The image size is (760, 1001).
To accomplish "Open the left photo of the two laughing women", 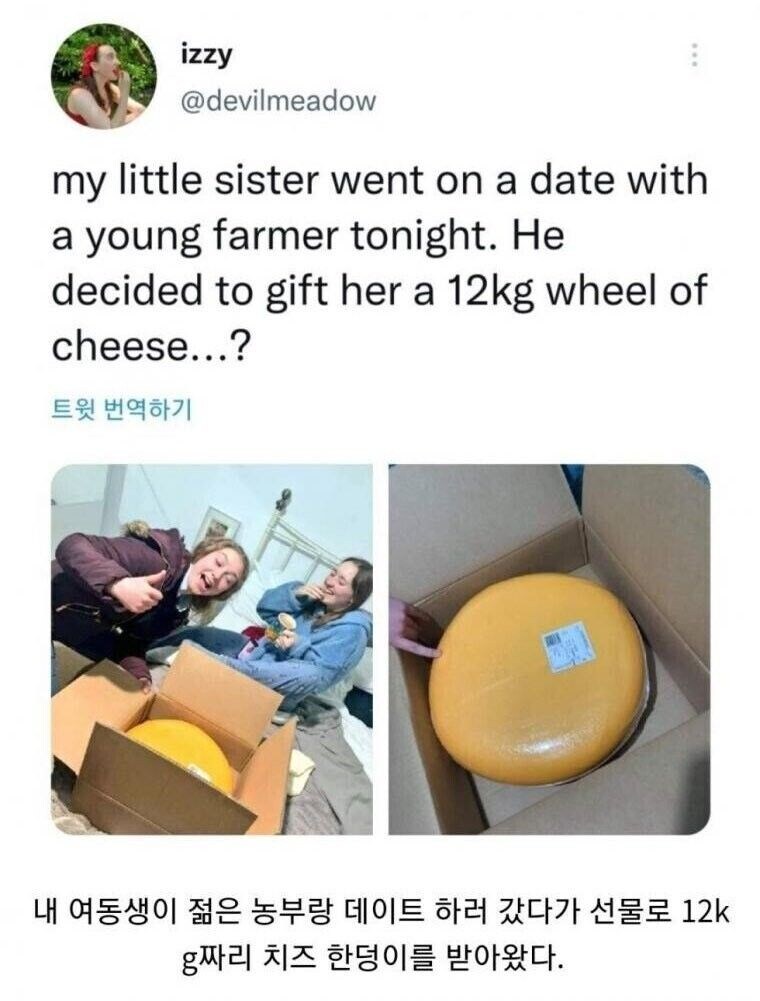I will tap(204, 650).
